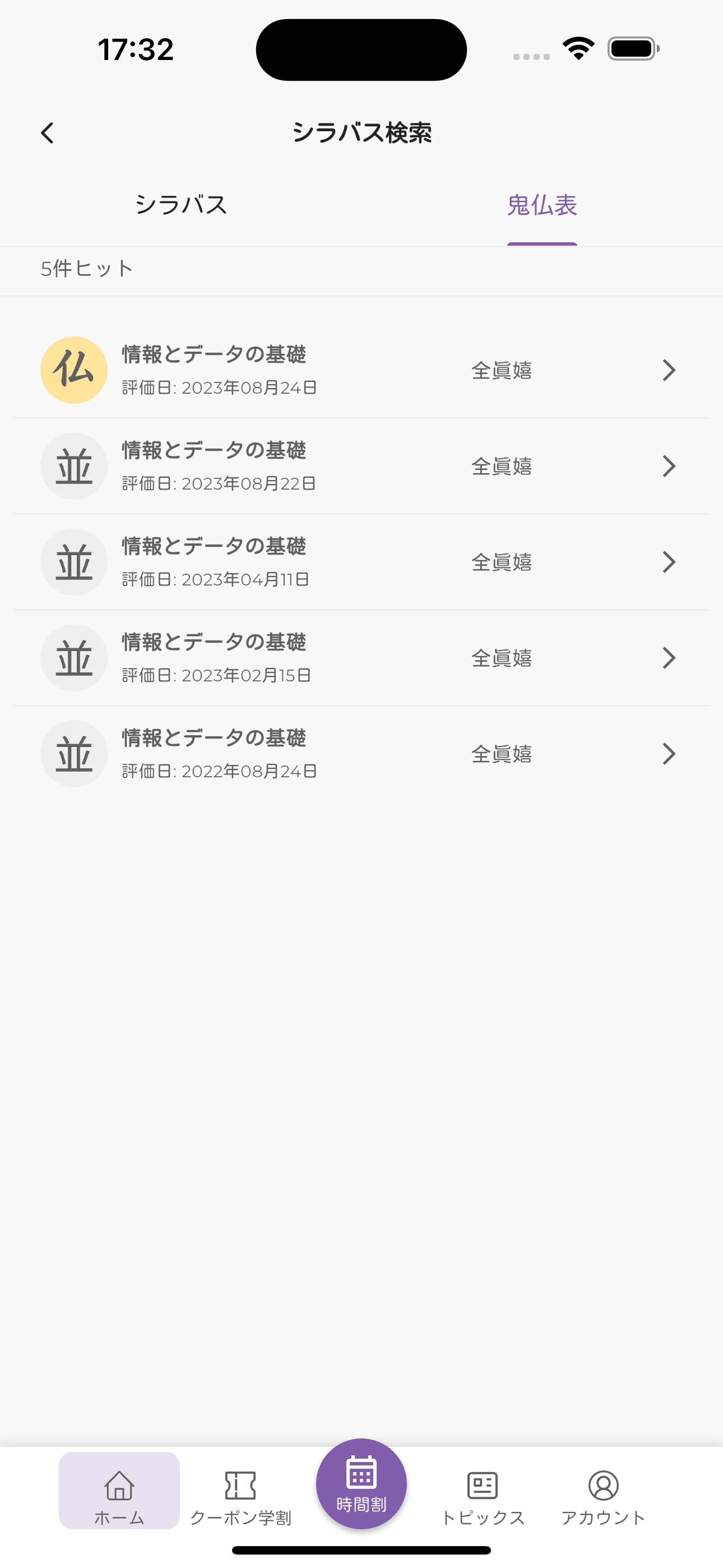Tap the Wi-Fi status bar icon
Viewport: 723px width, 1568px height.
[x=577, y=48]
